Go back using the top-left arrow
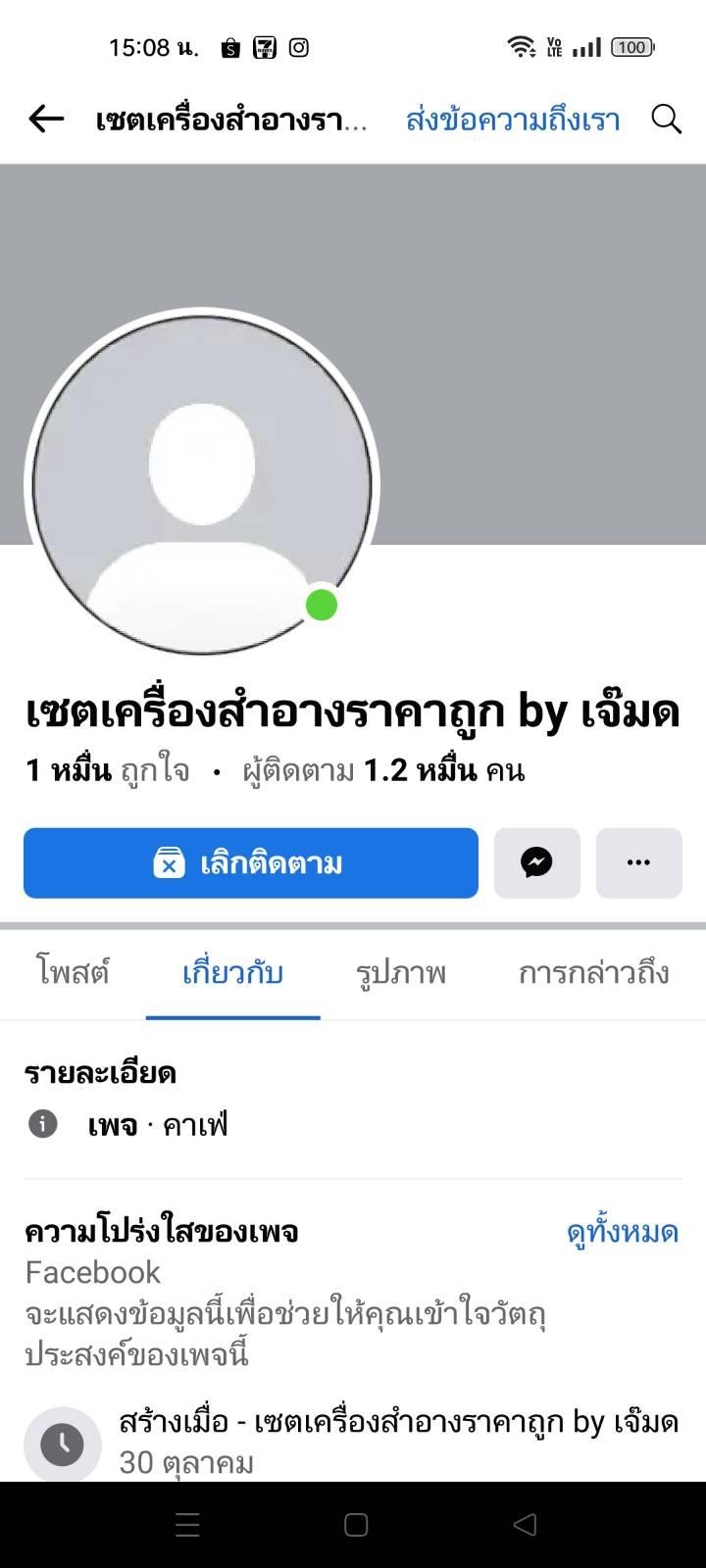The image size is (706, 1568). pos(46,120)
